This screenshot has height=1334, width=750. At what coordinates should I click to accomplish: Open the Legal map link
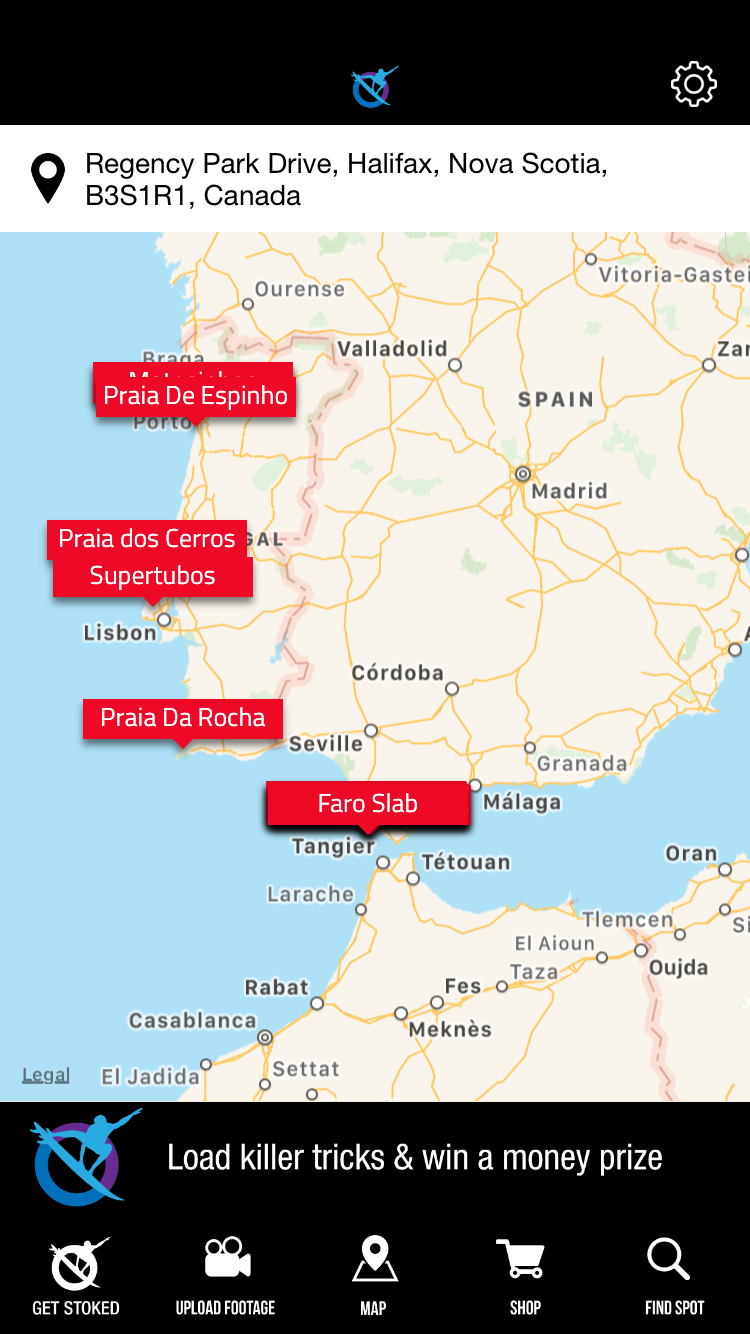pyautogui.click(x=46, y=1076)
